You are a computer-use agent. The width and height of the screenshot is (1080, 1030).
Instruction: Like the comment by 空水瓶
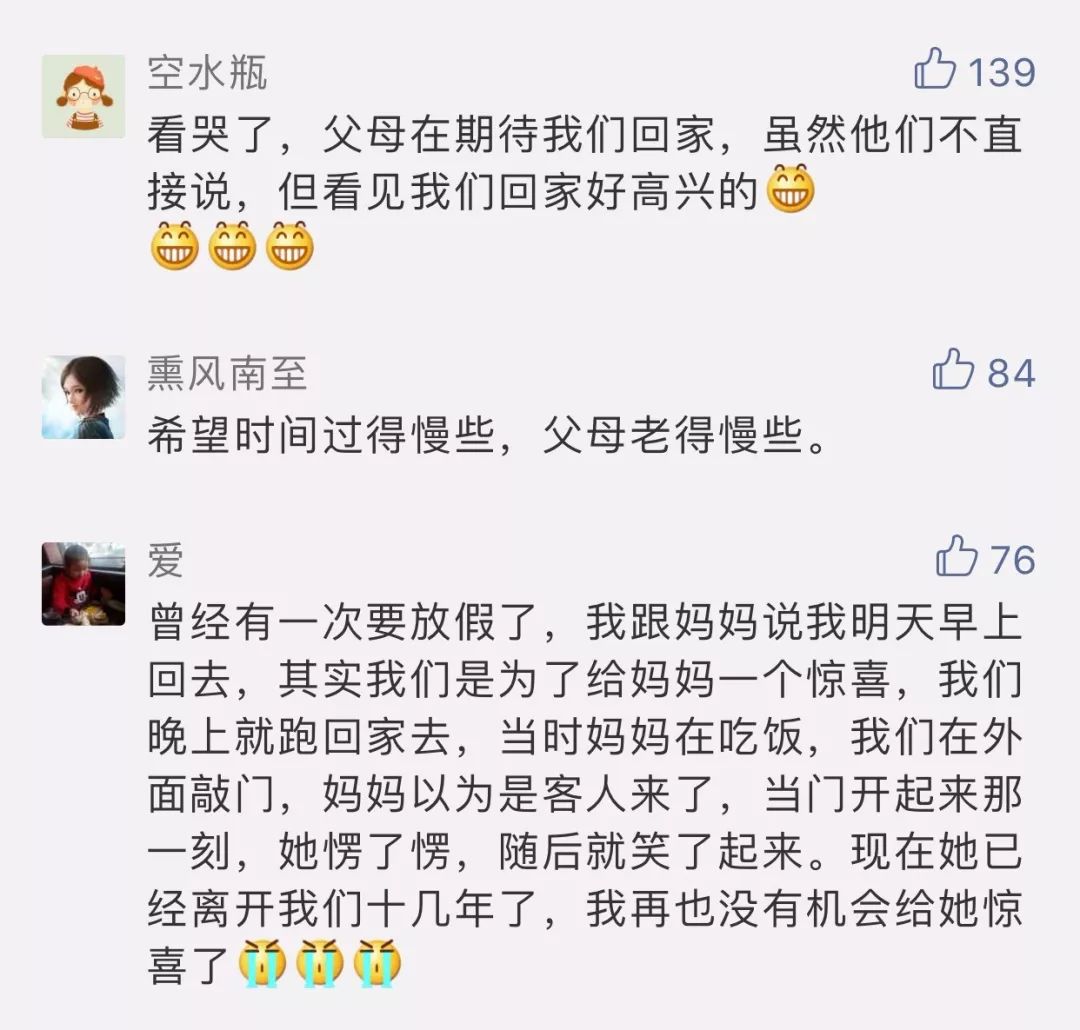[936, 71]
